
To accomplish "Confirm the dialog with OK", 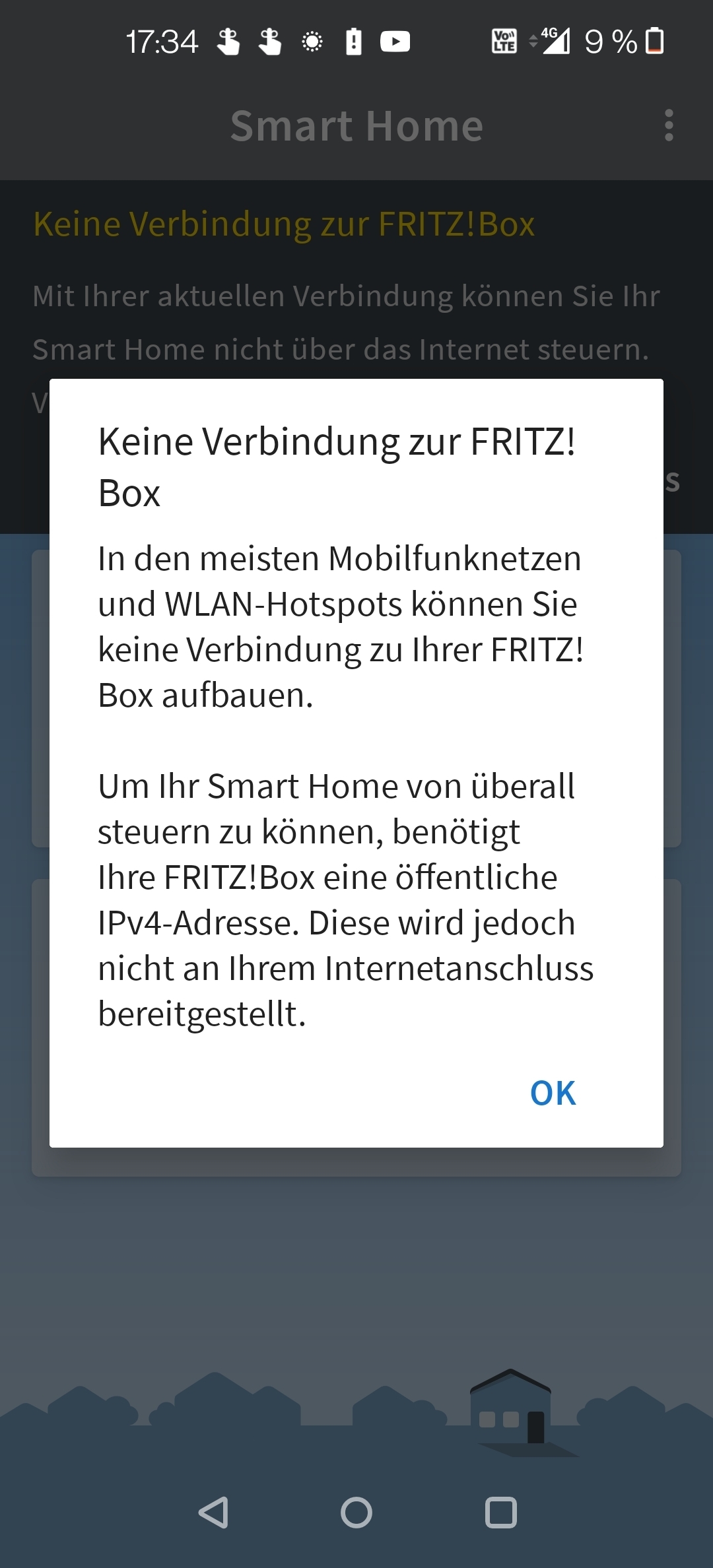I will pos(553,1094).
